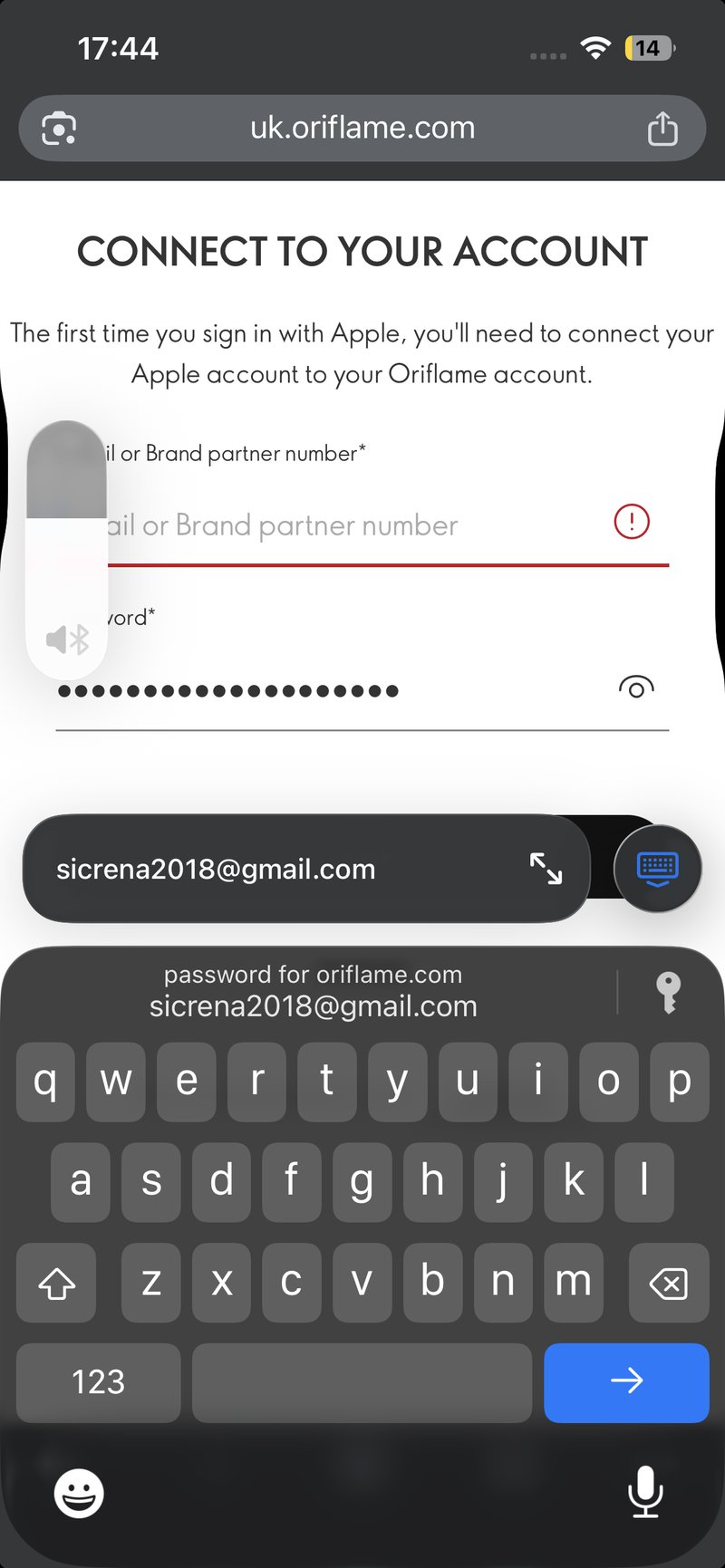Delete a character with backspace key
725x1568 pixels.
(669, 1282)
